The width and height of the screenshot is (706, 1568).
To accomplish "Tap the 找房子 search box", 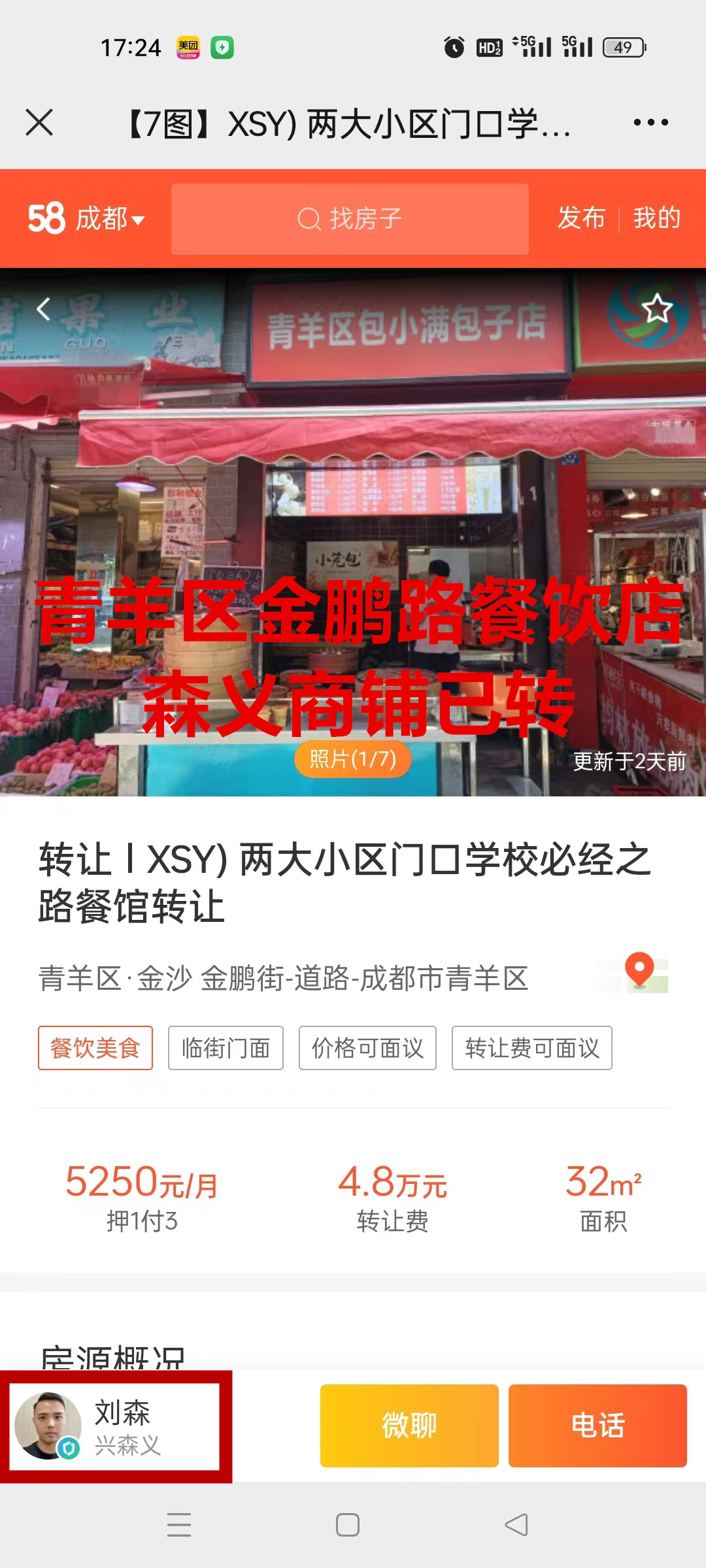I will pos(350,219).
